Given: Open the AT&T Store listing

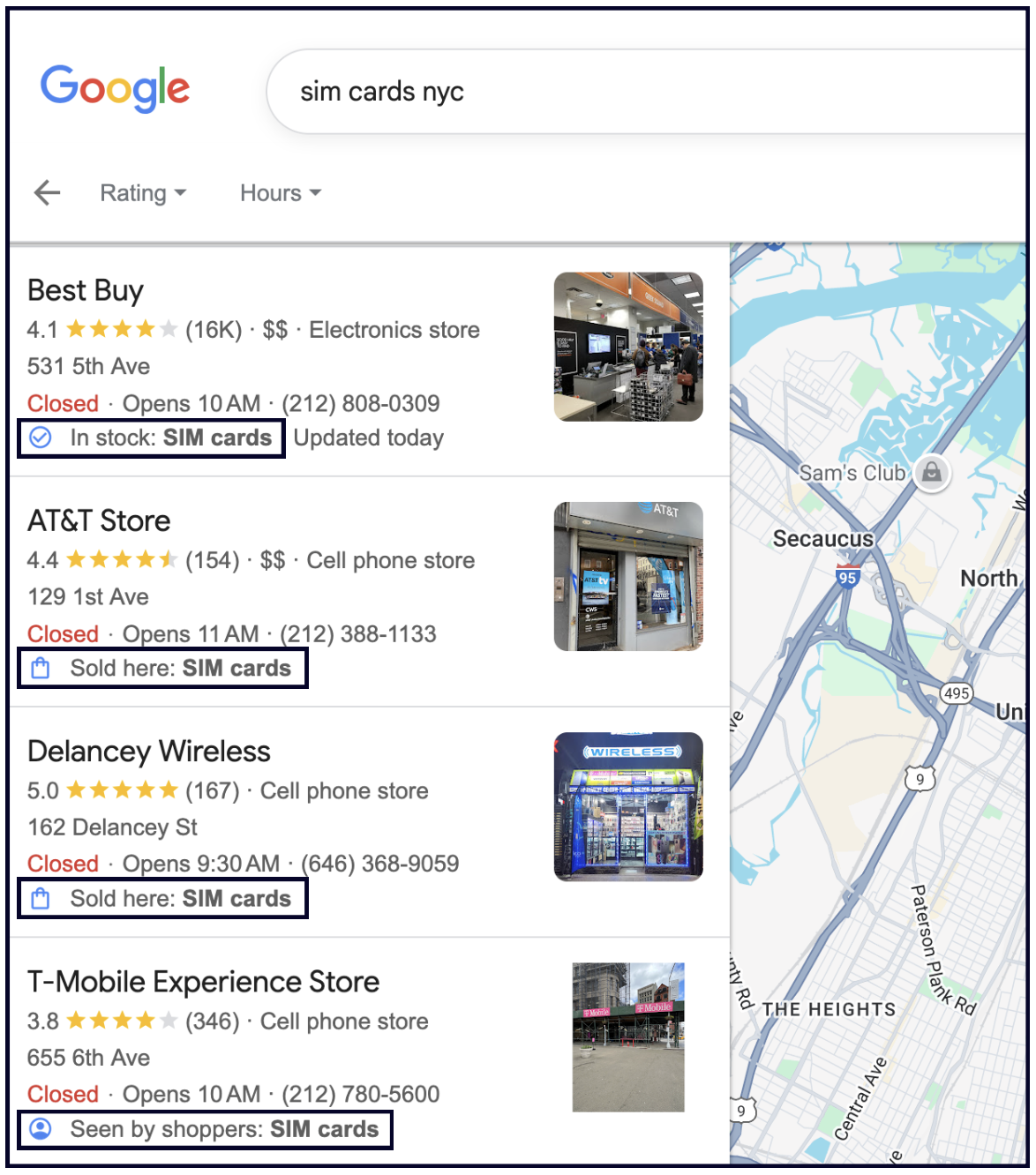Looking at the screenshot, I should pos(99,520).
